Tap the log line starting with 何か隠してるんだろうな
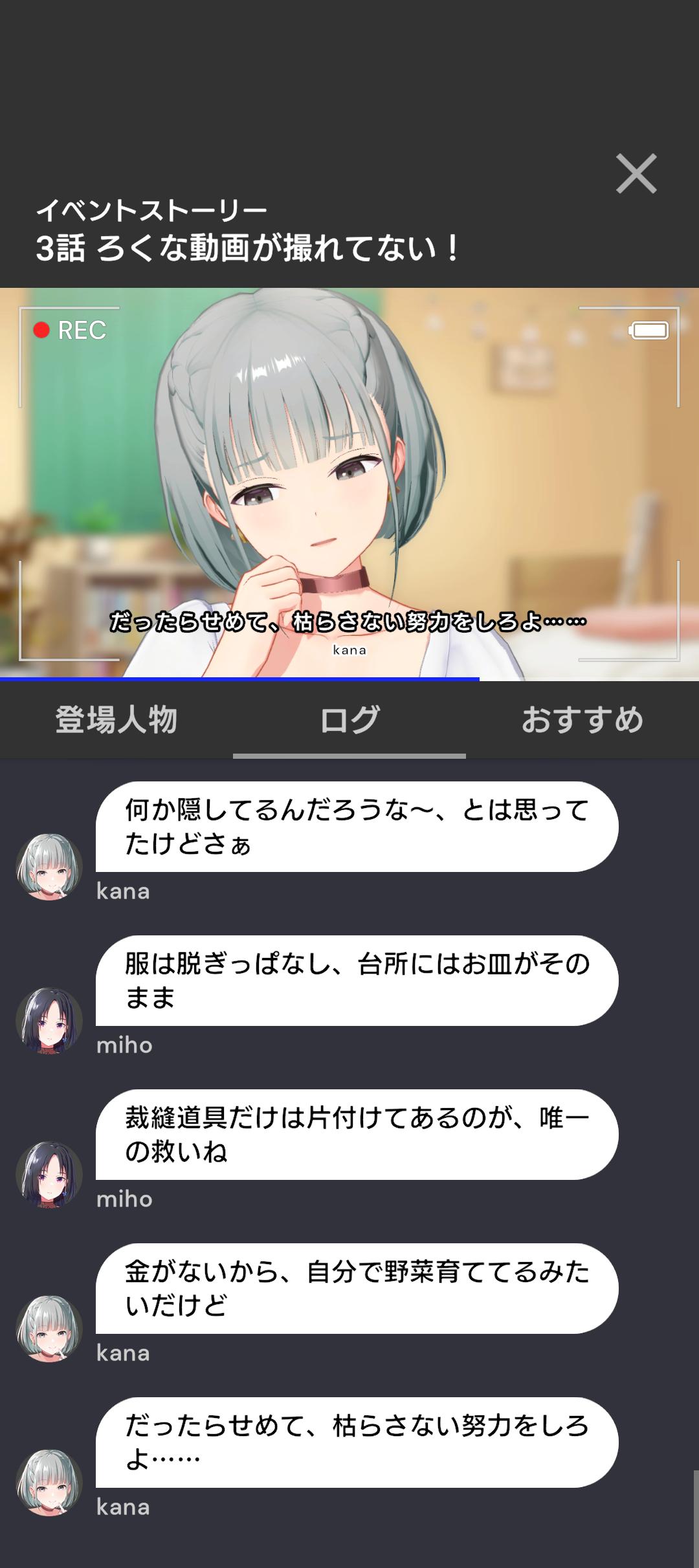 [357, 827]
